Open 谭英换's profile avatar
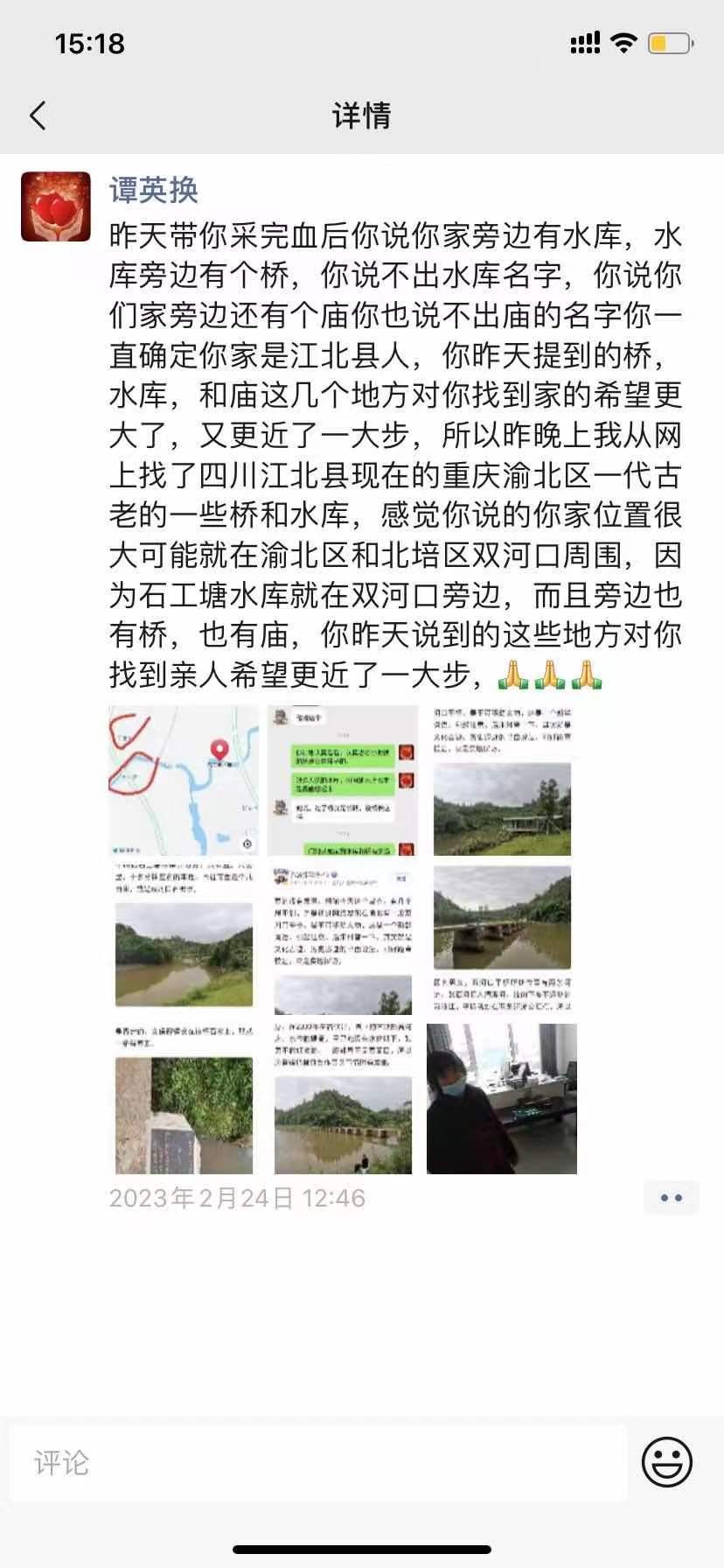 pyautogui.click(x=56, y=206)
